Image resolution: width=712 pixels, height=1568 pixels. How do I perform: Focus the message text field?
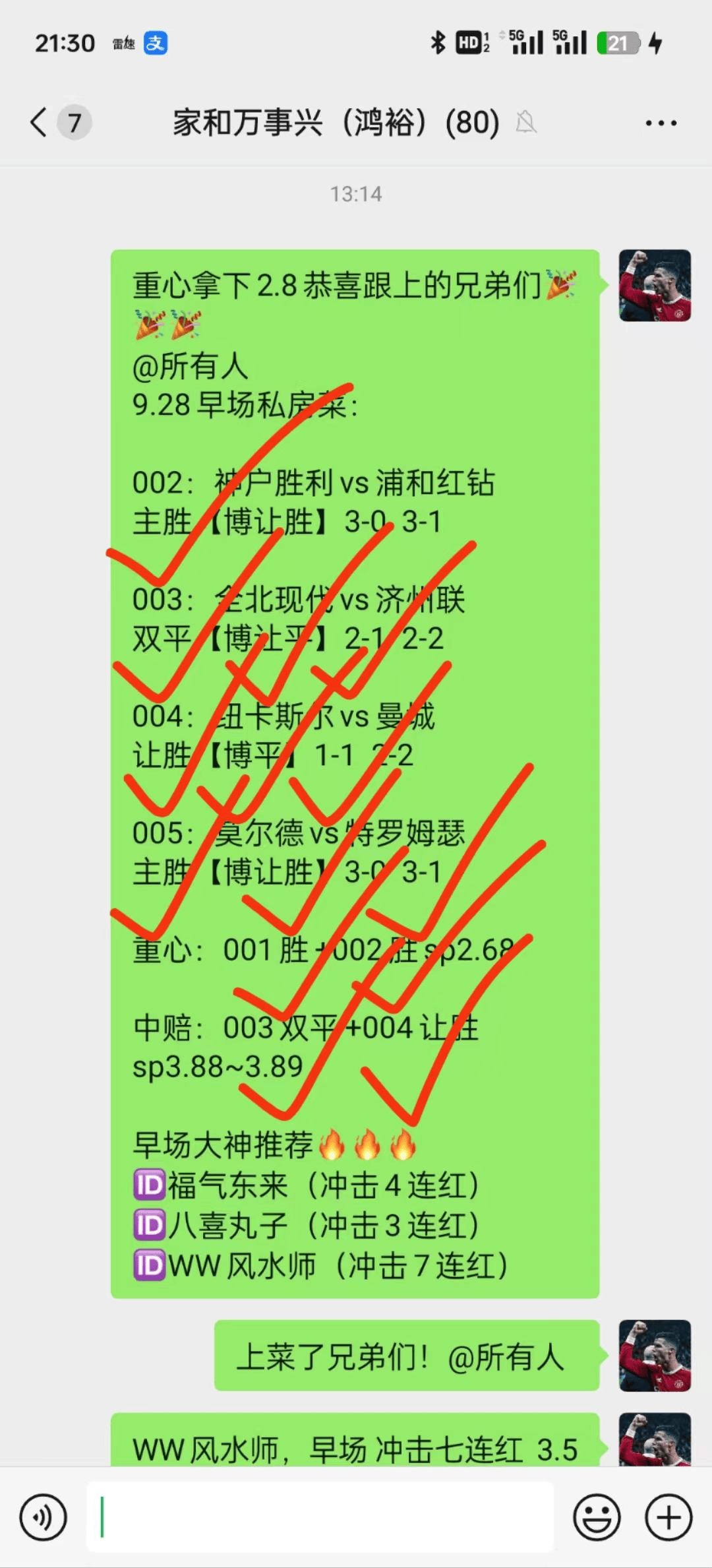click(320, 1517)
